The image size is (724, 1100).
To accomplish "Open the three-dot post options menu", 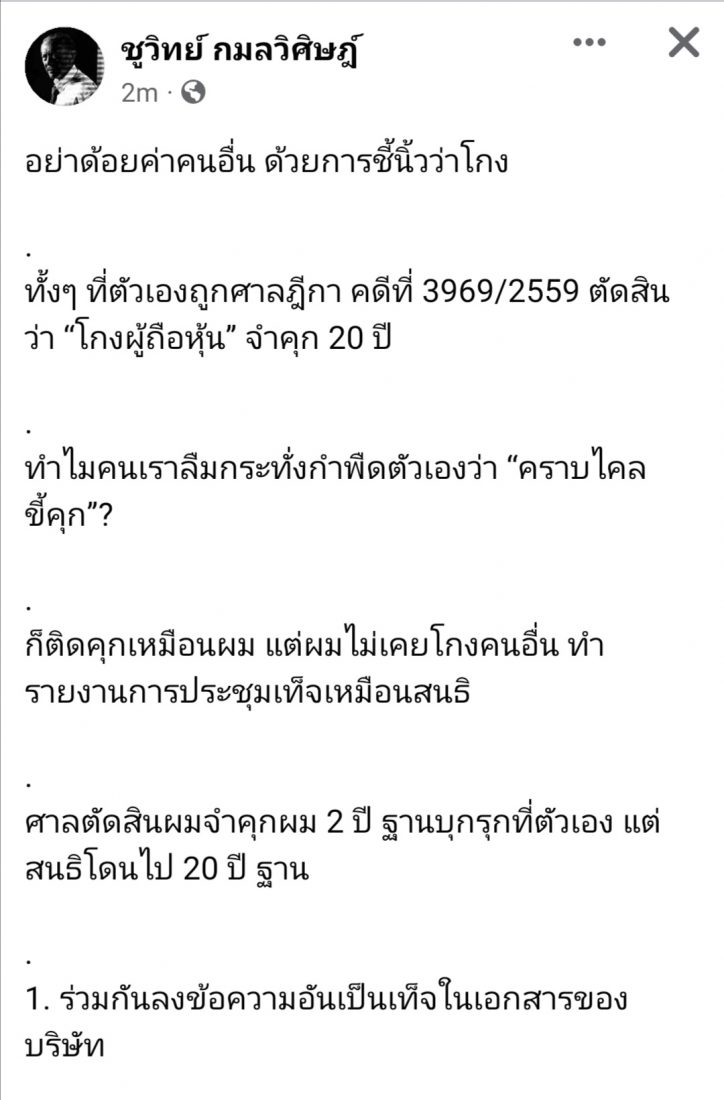I will 589,43.
